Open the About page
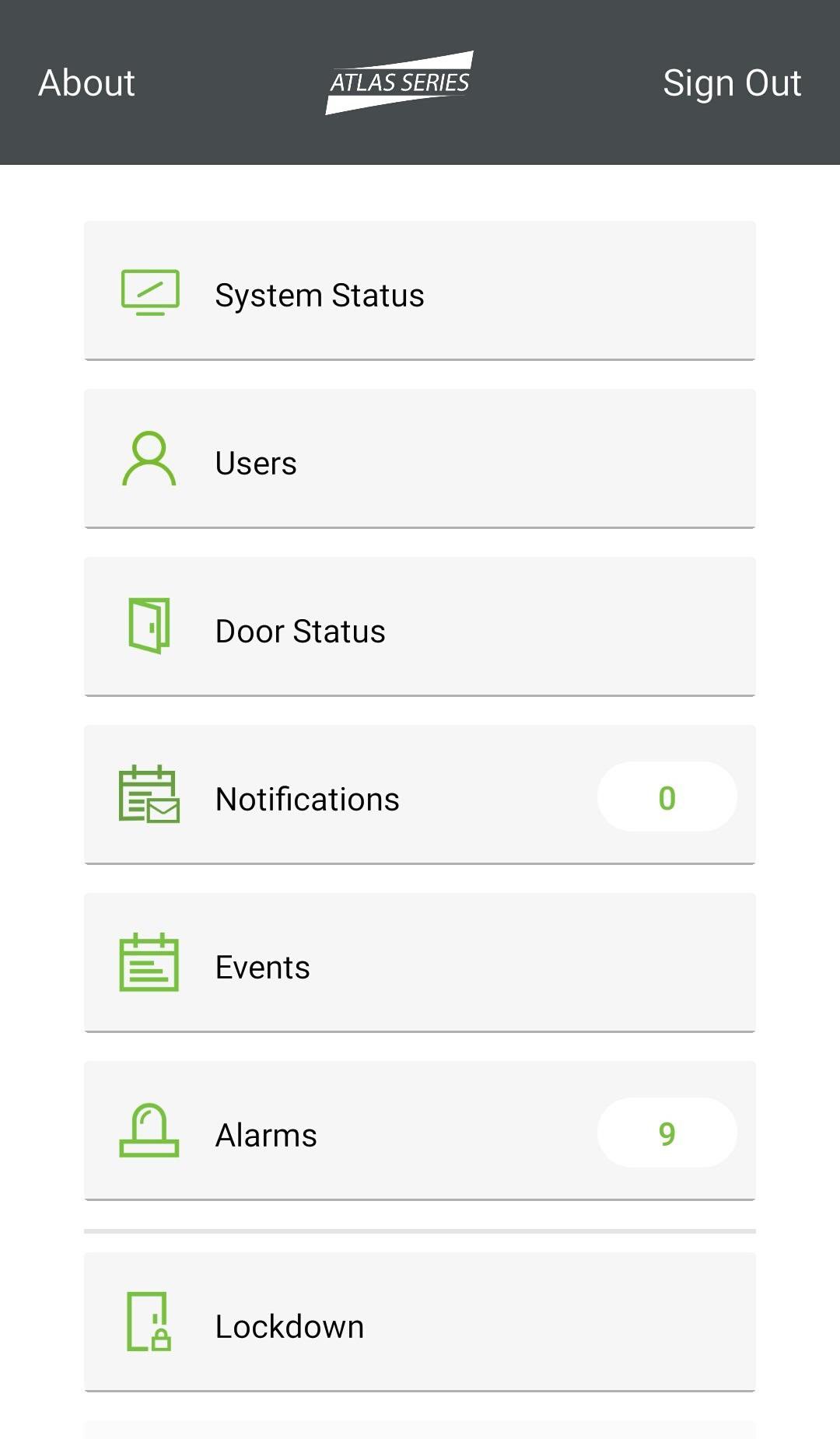 (86, 83)
